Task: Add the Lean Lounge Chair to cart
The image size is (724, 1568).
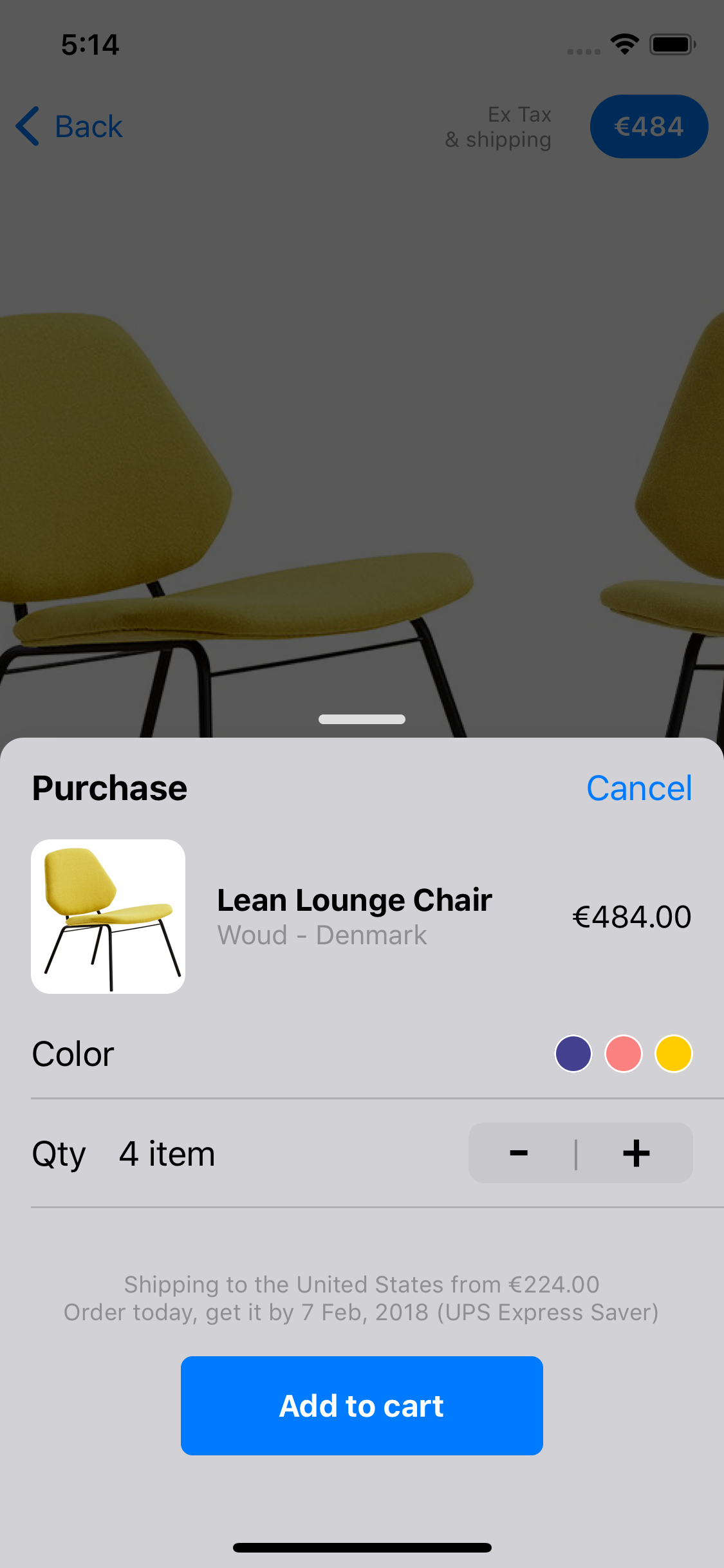Action: tap(362, 1406)
